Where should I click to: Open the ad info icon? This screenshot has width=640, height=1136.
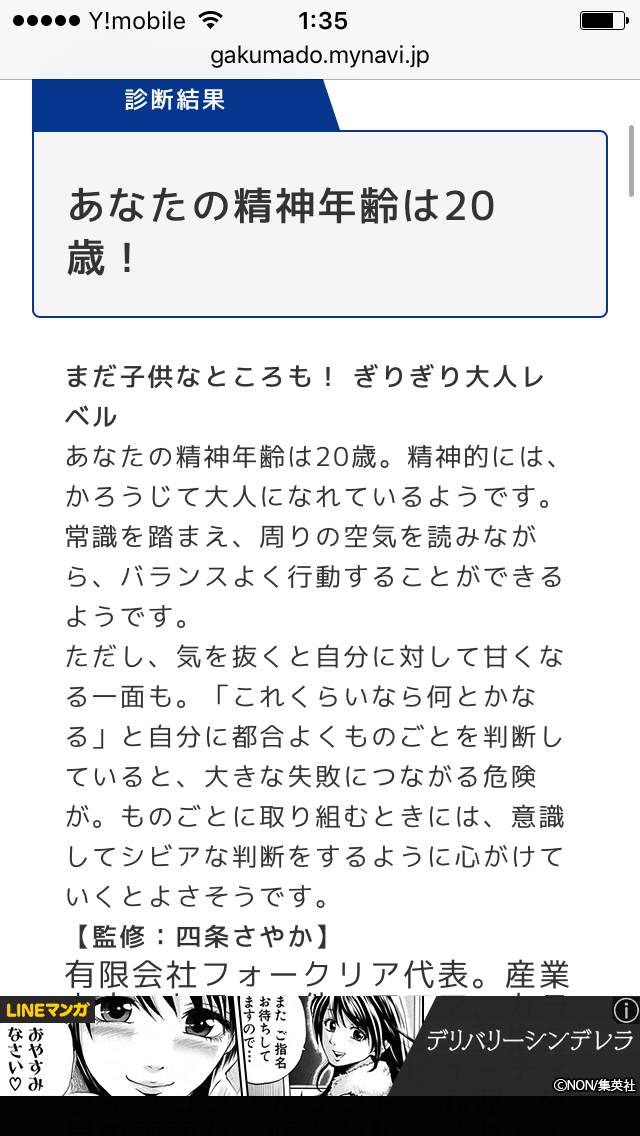pyautogui.click(x=626, y=1009)
